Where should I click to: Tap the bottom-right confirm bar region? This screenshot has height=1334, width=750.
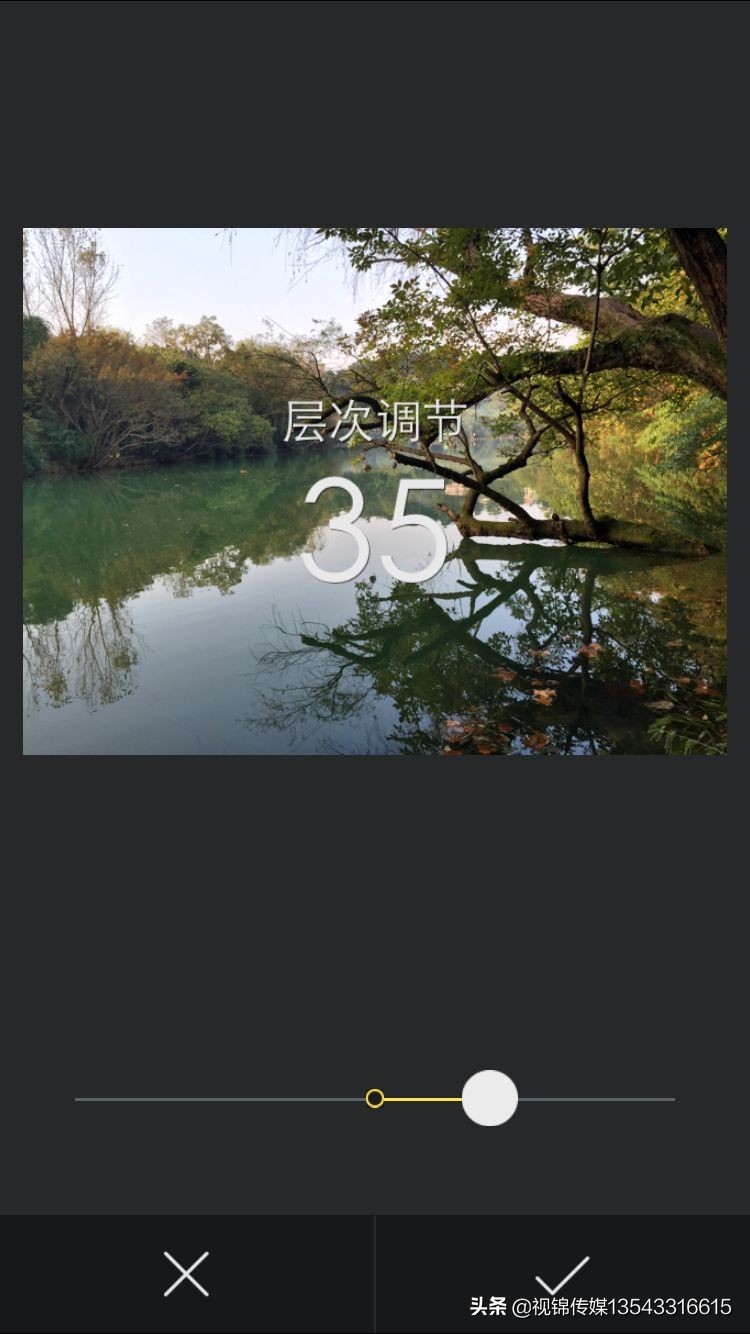pyautogui.click(x=563, y=1275)
